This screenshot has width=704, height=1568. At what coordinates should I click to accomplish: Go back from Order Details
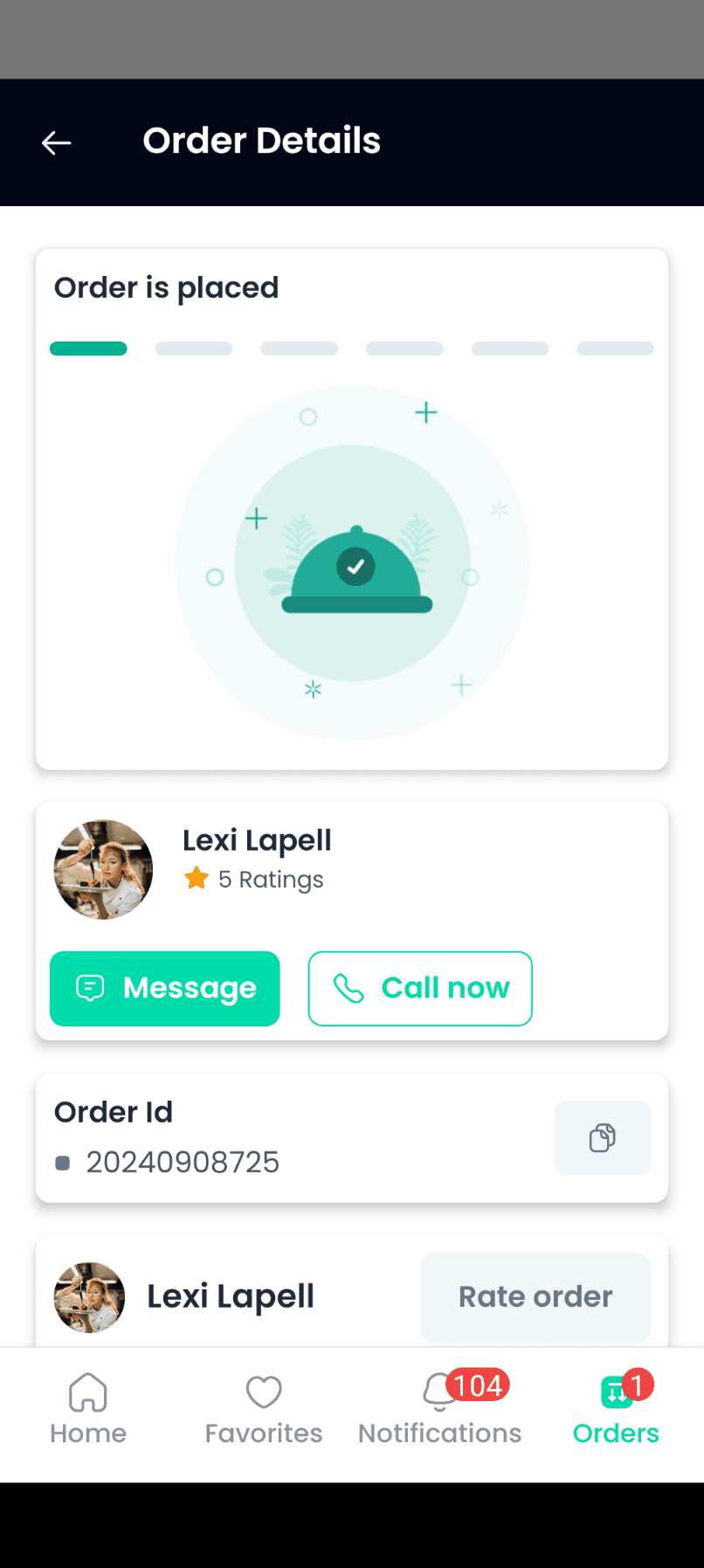click(57, 142)
